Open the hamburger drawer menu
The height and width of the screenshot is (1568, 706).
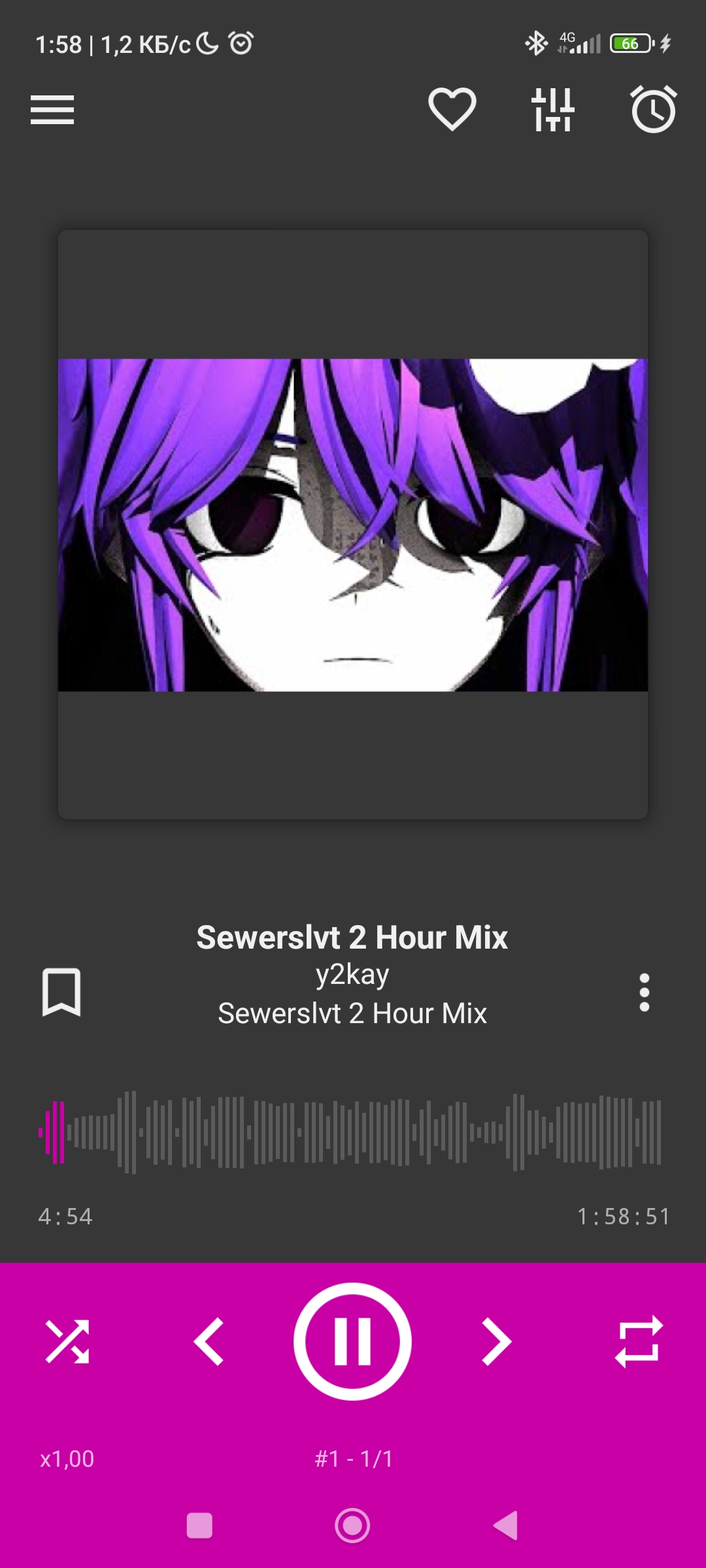pyautogui.click(x=52, y=110)
